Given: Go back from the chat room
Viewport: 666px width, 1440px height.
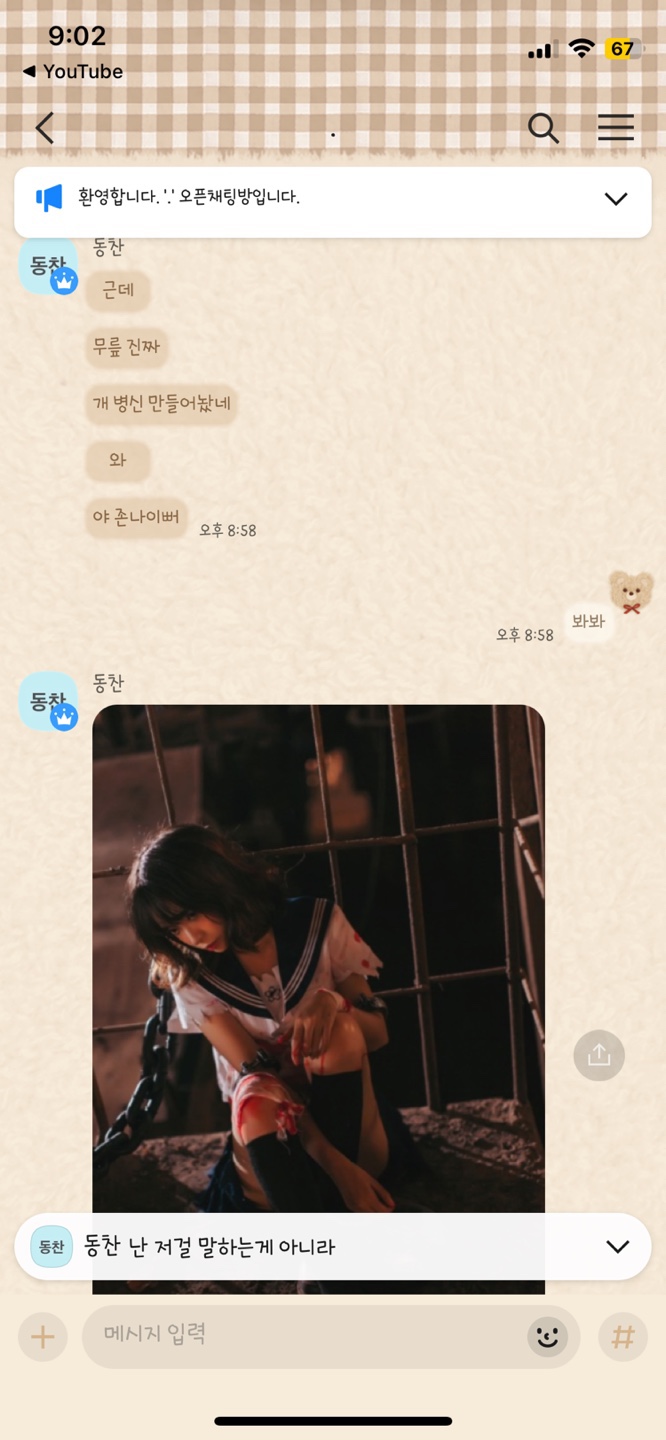Looking at the screenshot, I should coord(44,128).
